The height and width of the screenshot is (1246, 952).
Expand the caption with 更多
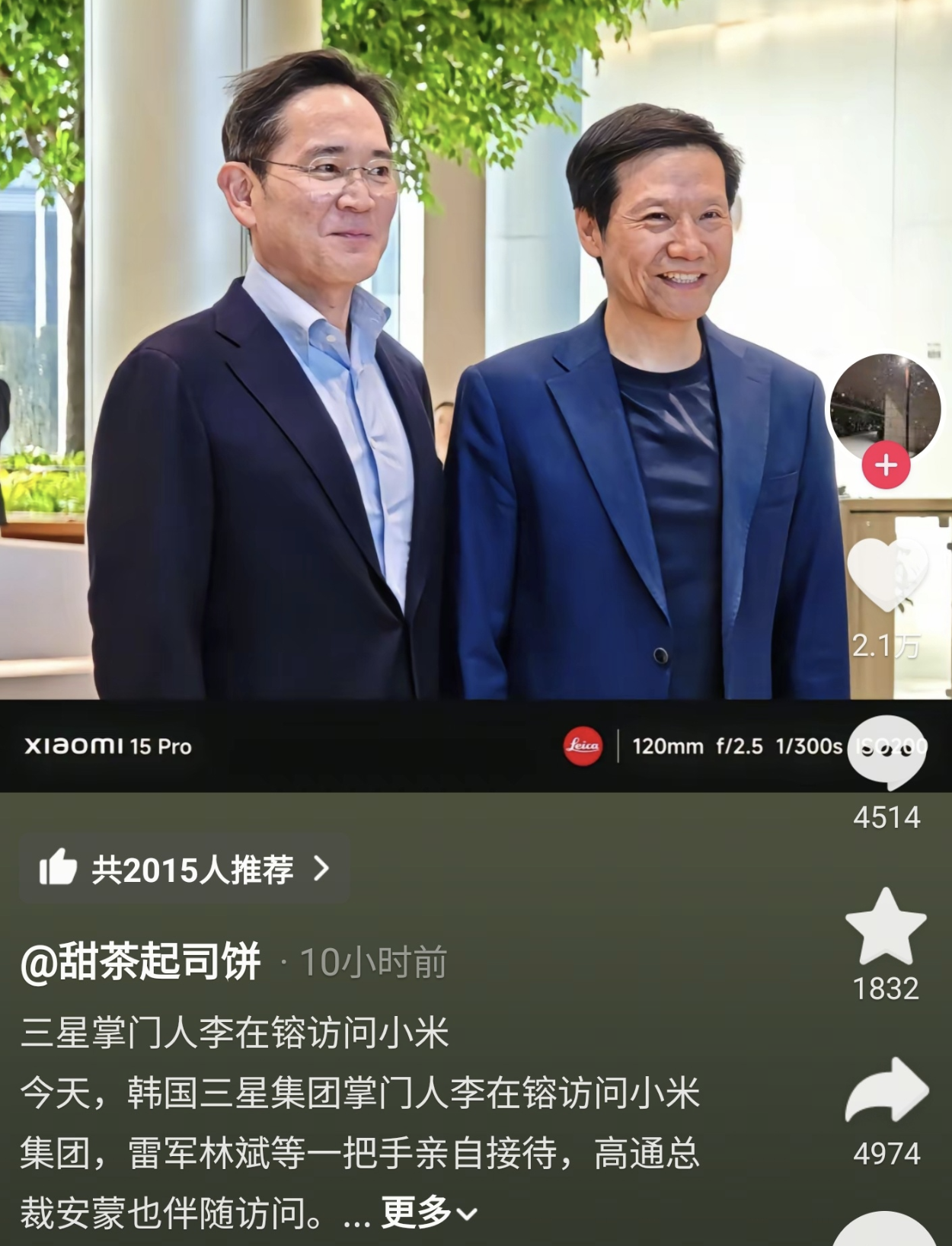(x=429, y=1212)
